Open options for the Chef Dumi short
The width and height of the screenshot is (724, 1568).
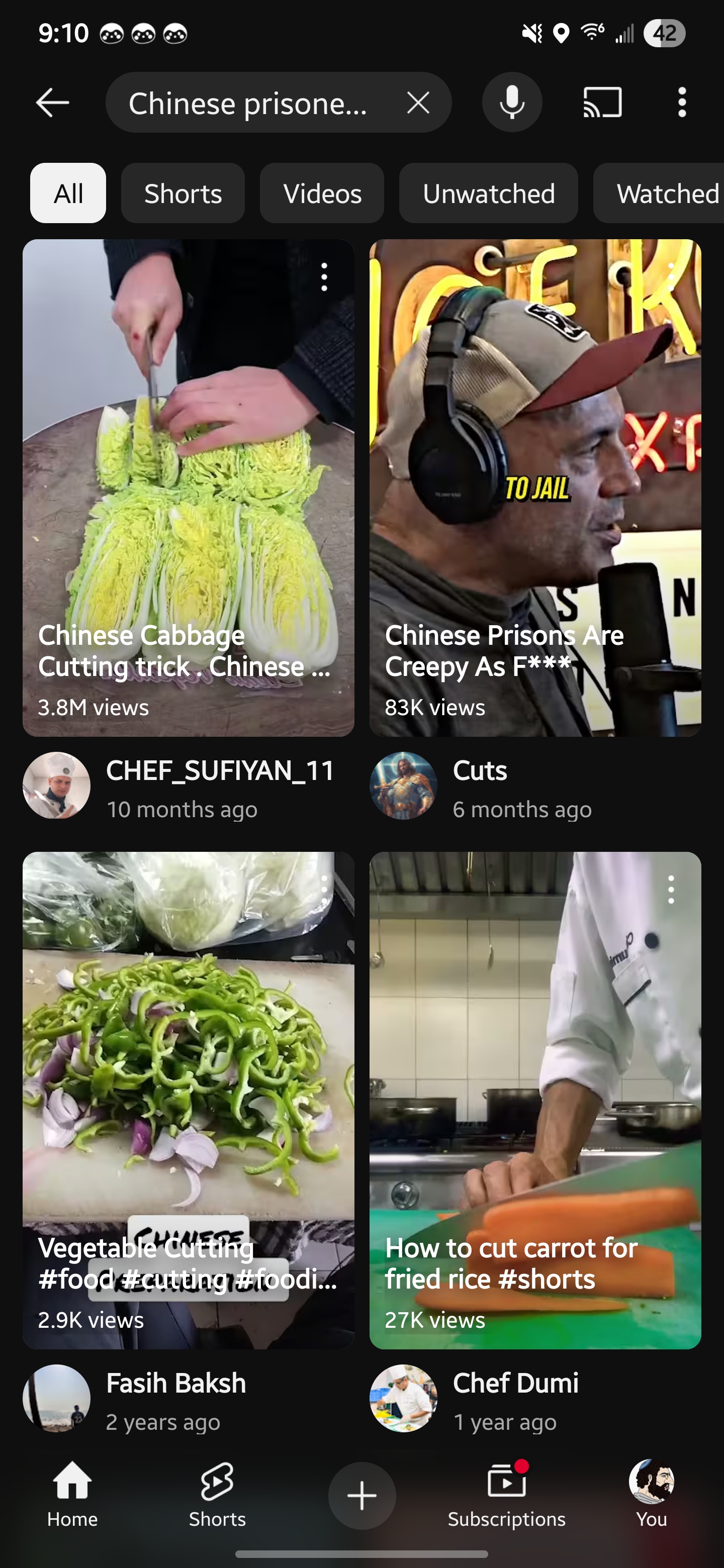coord(671,890)
